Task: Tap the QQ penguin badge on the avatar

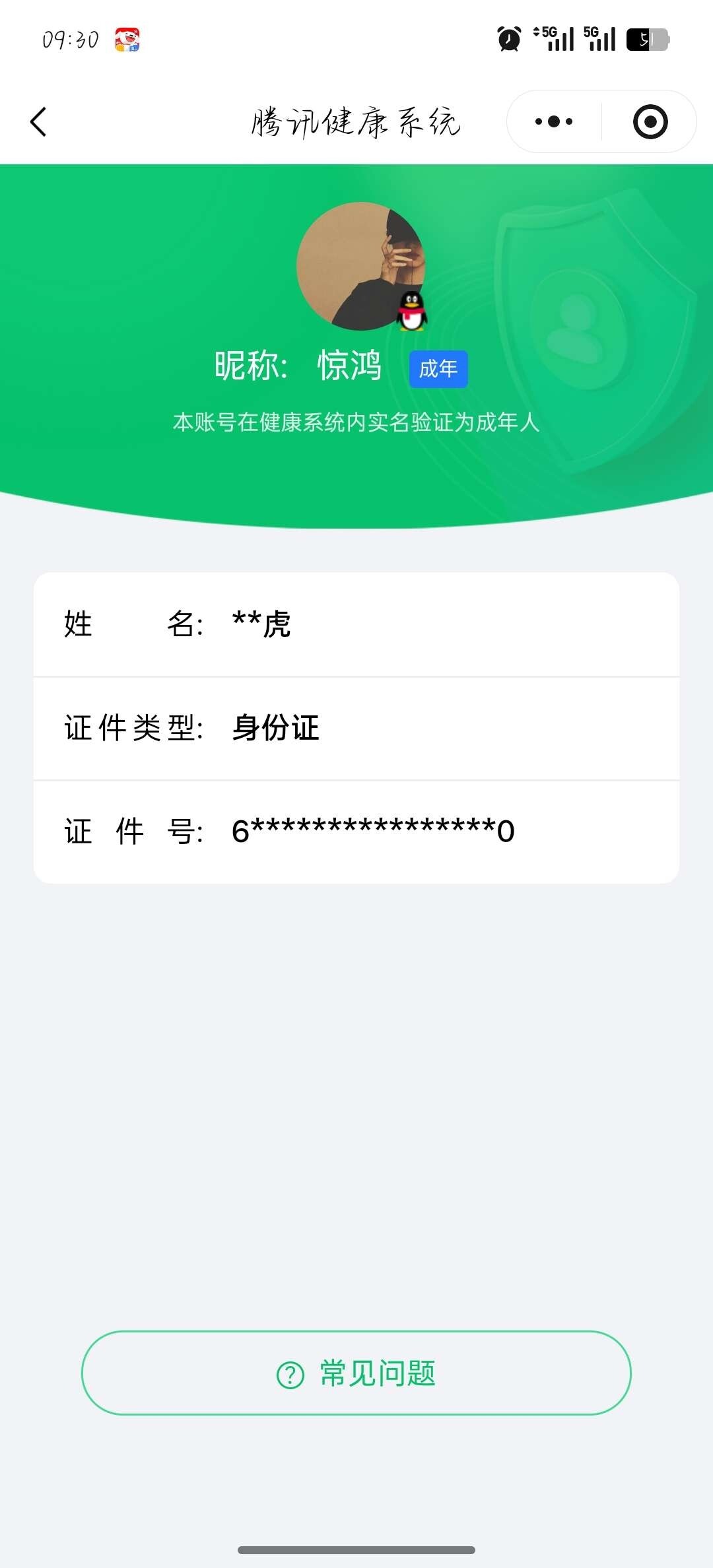Action: pos(411,311)
